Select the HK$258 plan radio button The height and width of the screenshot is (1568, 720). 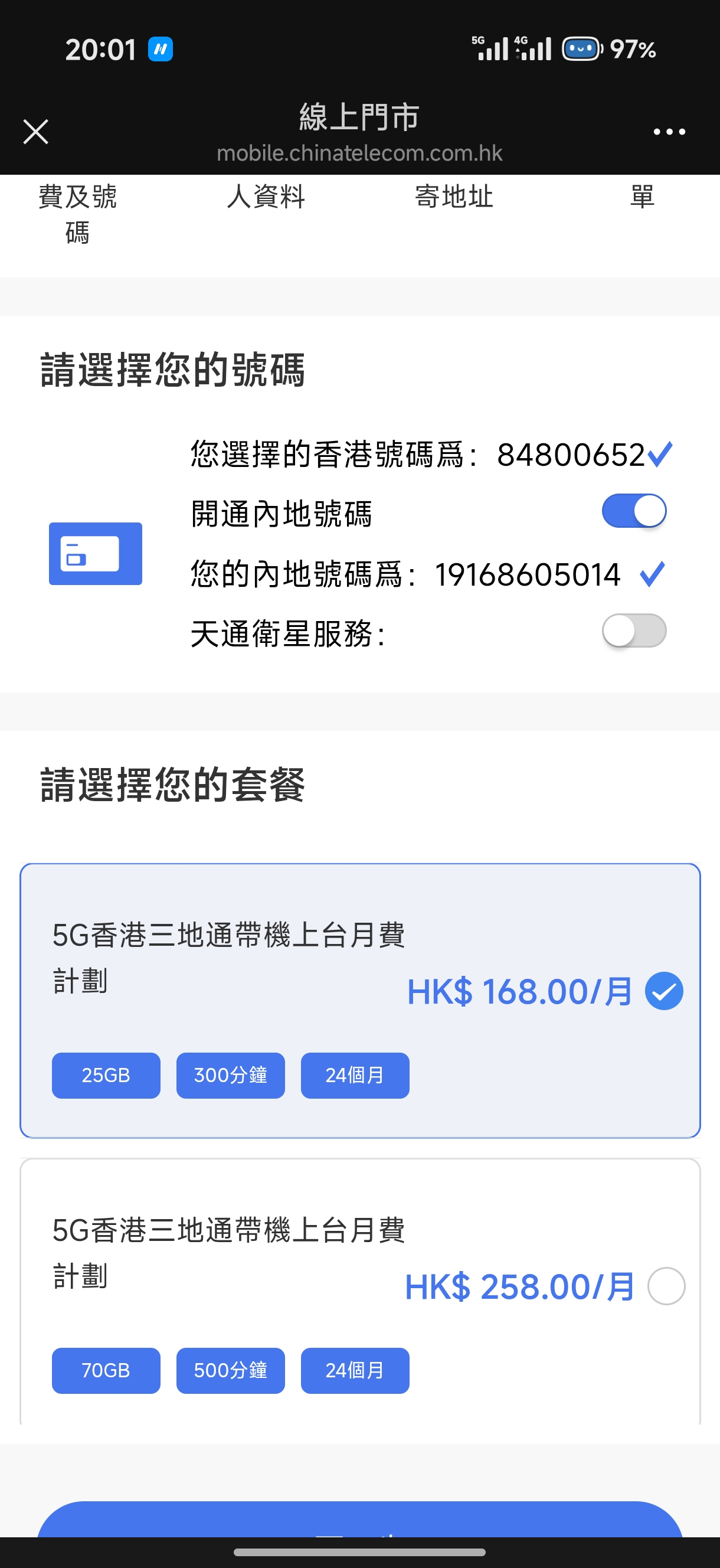pyautogui.click(x=666, y=1286)
